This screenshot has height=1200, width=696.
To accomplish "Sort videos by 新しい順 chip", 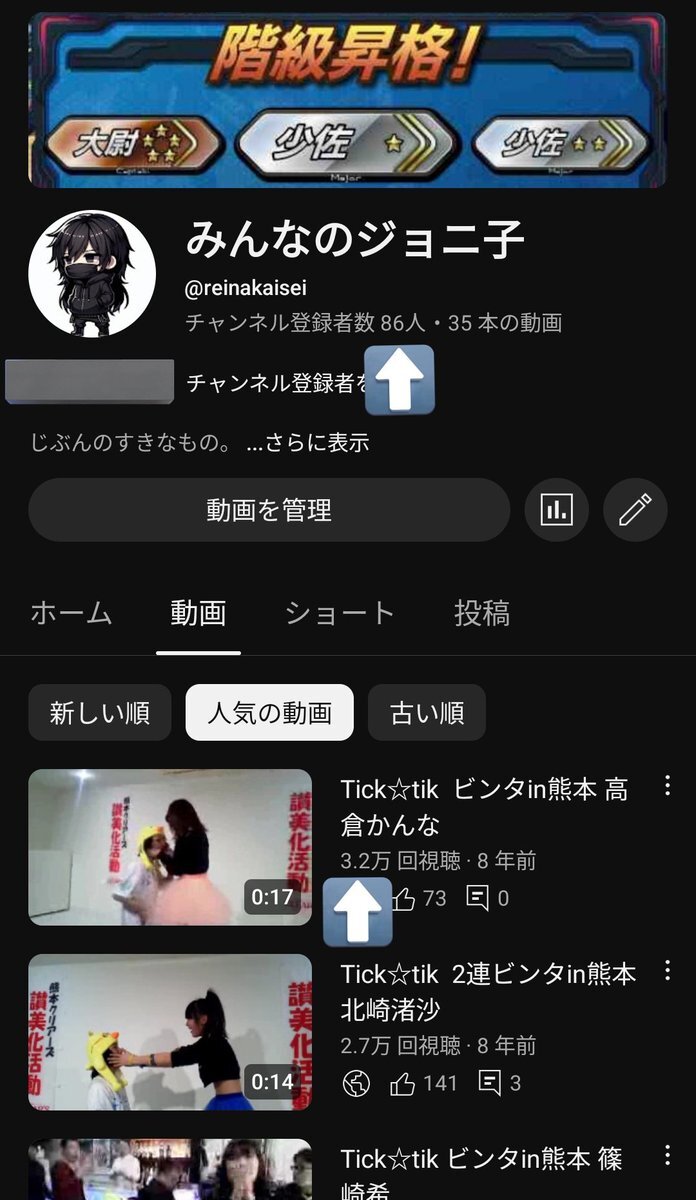I will (x=100, y=713).
